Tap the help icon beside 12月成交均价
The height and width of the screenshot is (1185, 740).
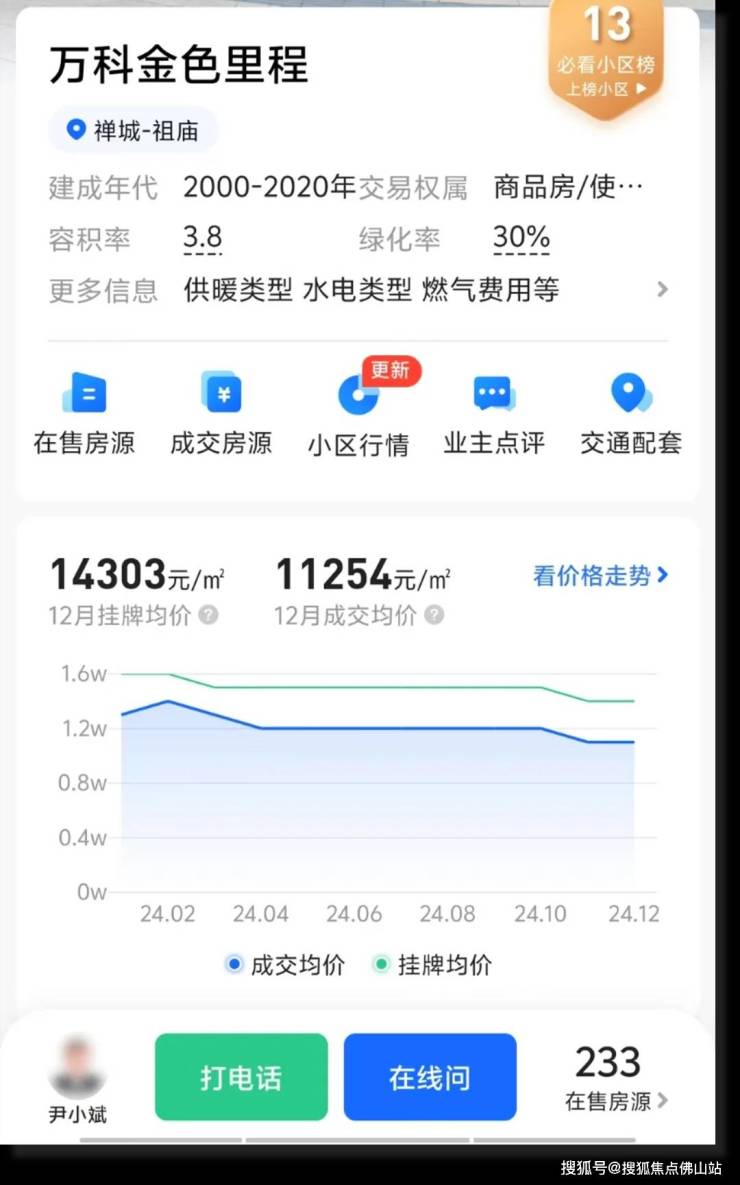(434, 615)
